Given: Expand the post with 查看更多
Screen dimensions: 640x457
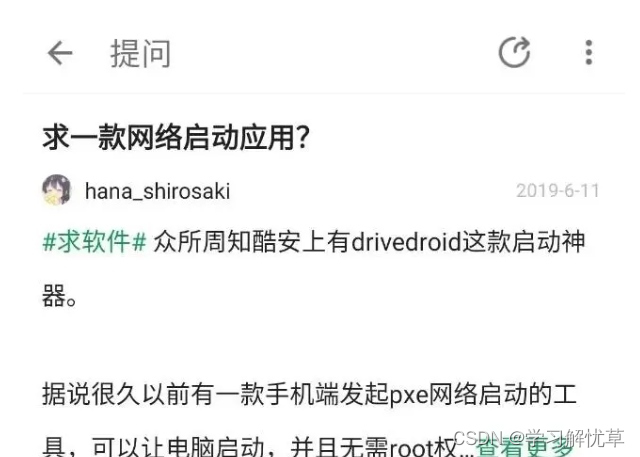Looking at the screenshot, I should click(524, 446).
